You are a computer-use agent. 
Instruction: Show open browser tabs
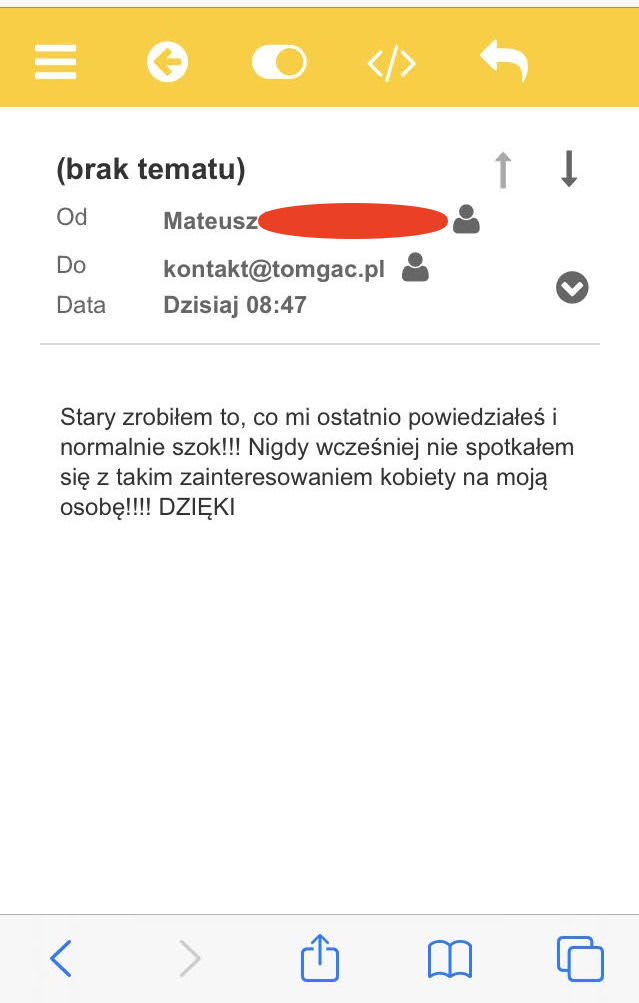[579, 958]
